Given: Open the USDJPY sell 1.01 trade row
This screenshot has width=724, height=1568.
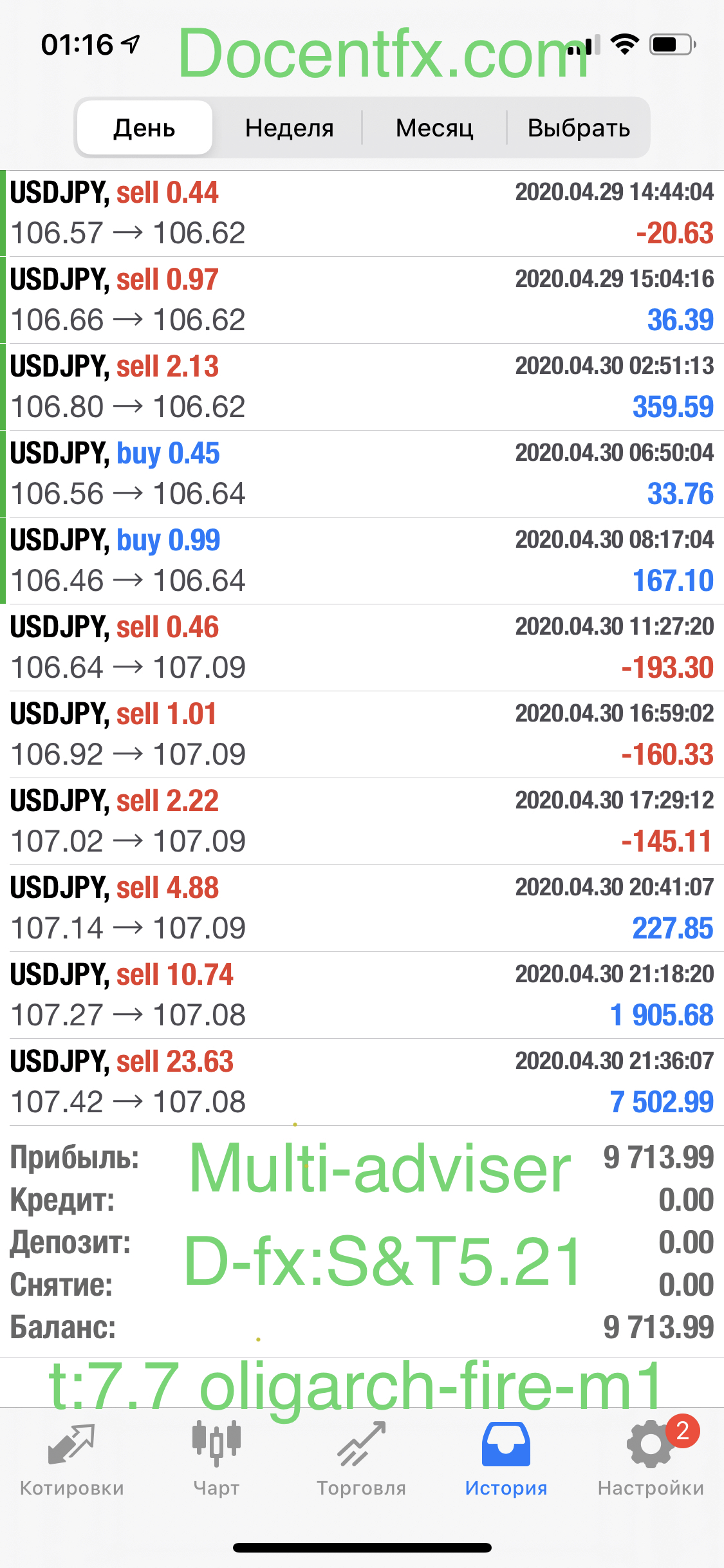Looking at the screenshot, I should (x=362, y=734).
